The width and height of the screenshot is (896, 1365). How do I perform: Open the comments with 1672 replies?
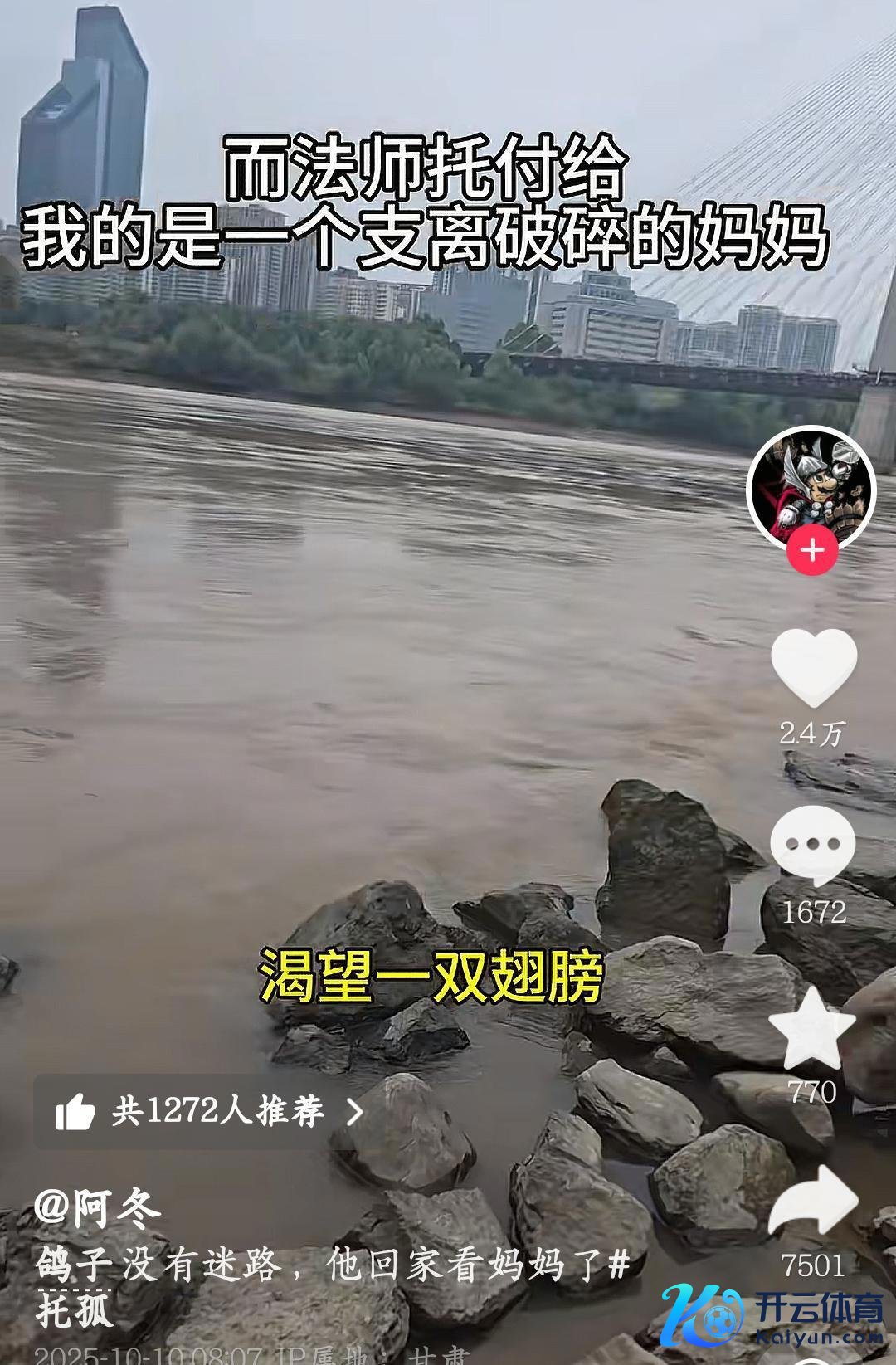coord(813,846)
